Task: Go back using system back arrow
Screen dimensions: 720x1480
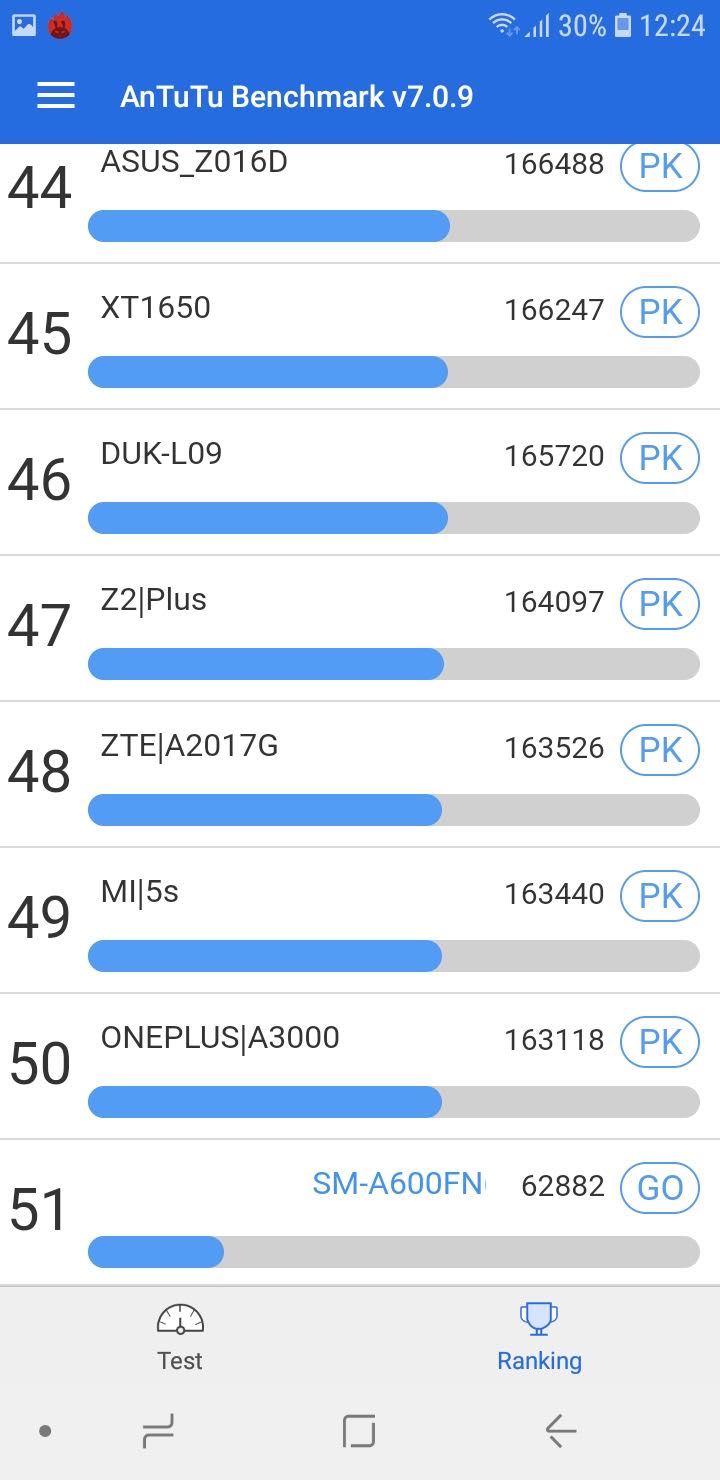Action: pyautogui.click(x=560, y=1431)
